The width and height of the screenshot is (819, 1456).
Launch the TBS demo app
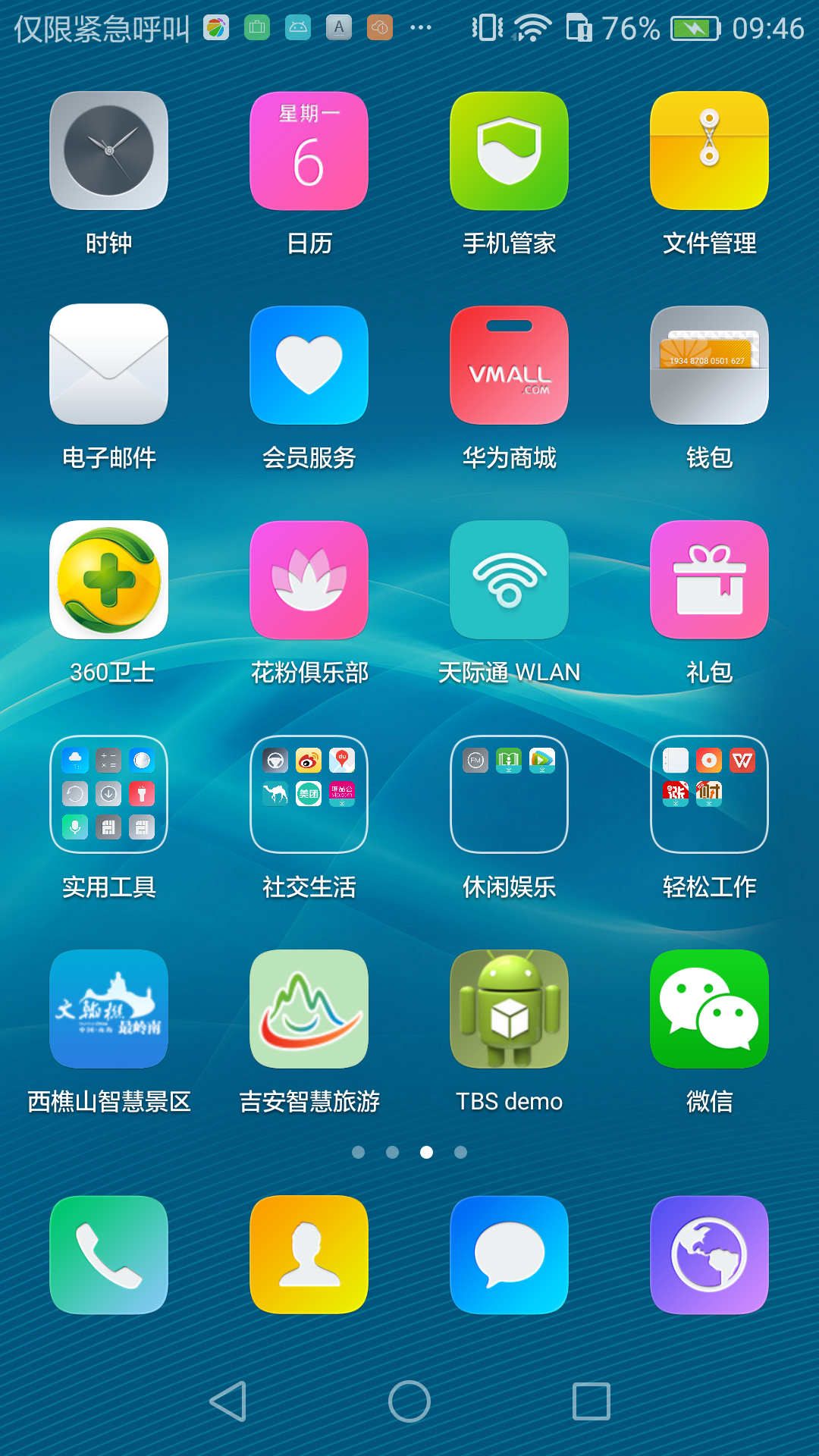click(x=509, y=1009)
